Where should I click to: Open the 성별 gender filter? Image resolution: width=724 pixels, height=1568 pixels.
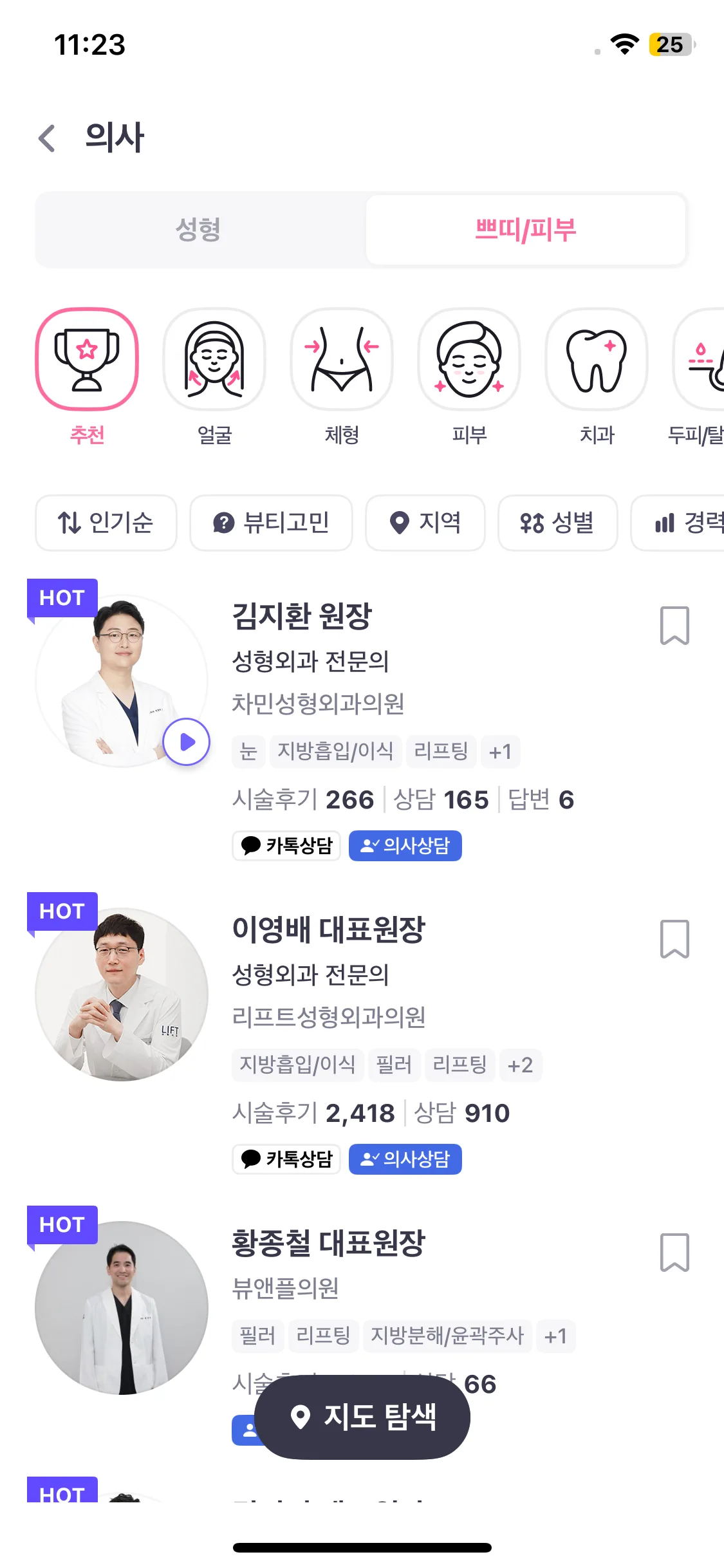(558, 523)
